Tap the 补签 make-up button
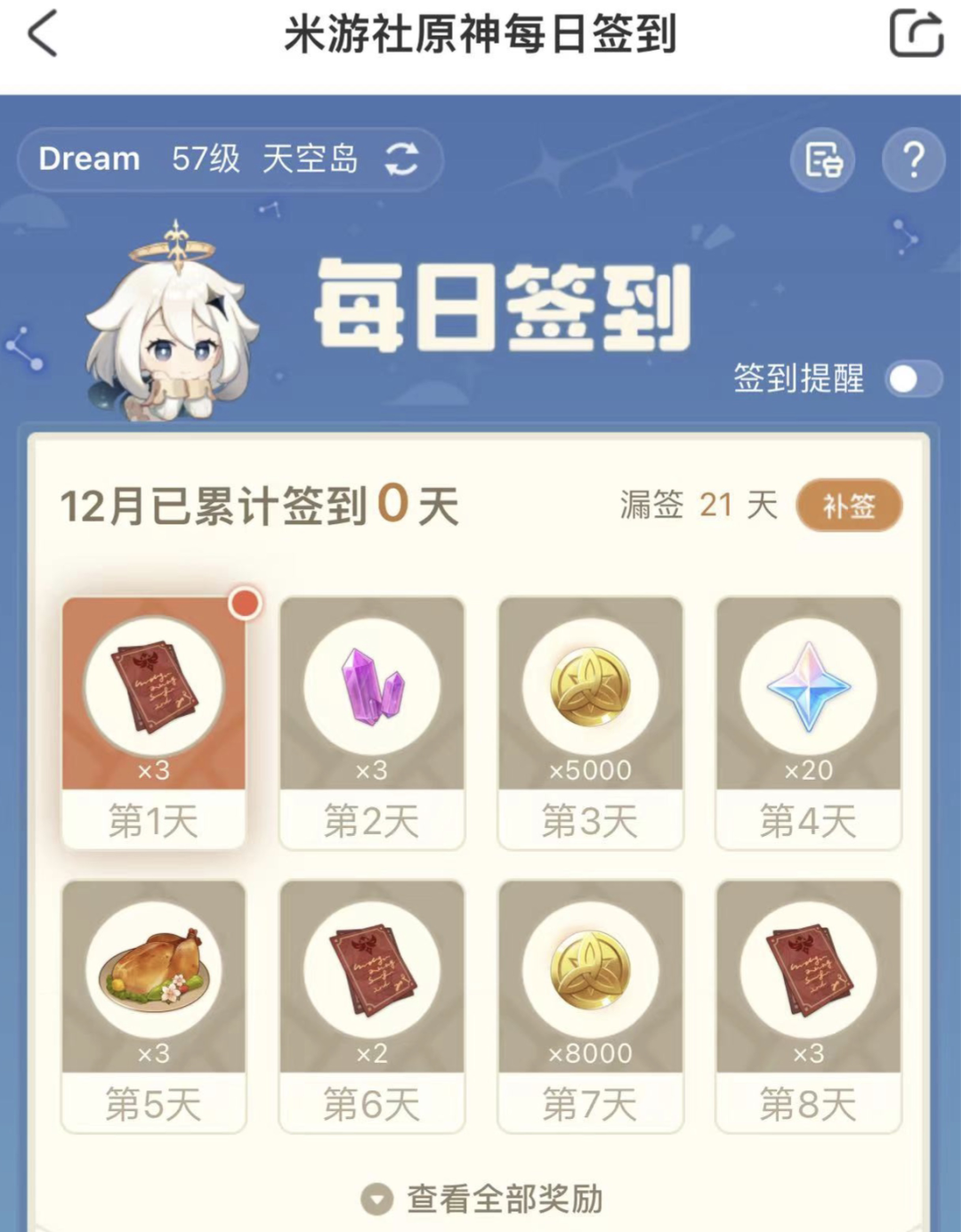Image resolution: width=961 pixels, height=1232 pixels. click(x=849, y=506)
